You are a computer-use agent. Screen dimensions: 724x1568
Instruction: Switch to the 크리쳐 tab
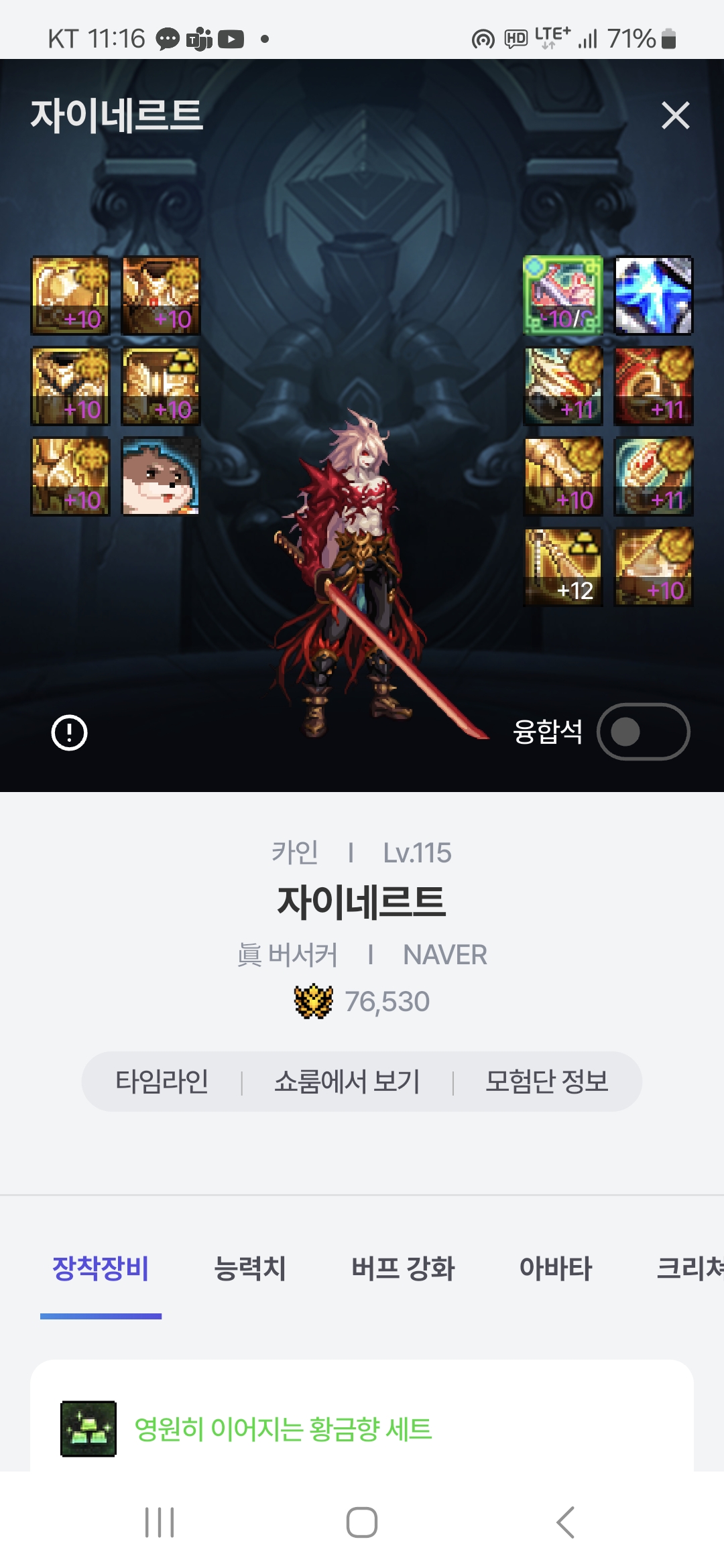click(x=689, y=1268)
